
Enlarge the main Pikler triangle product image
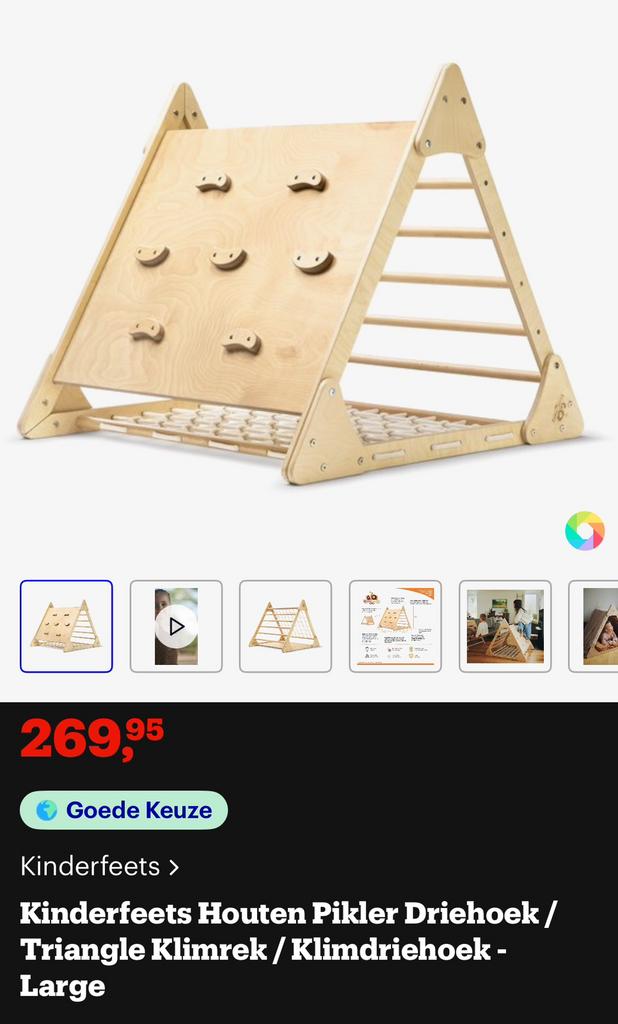click(300, 280)
